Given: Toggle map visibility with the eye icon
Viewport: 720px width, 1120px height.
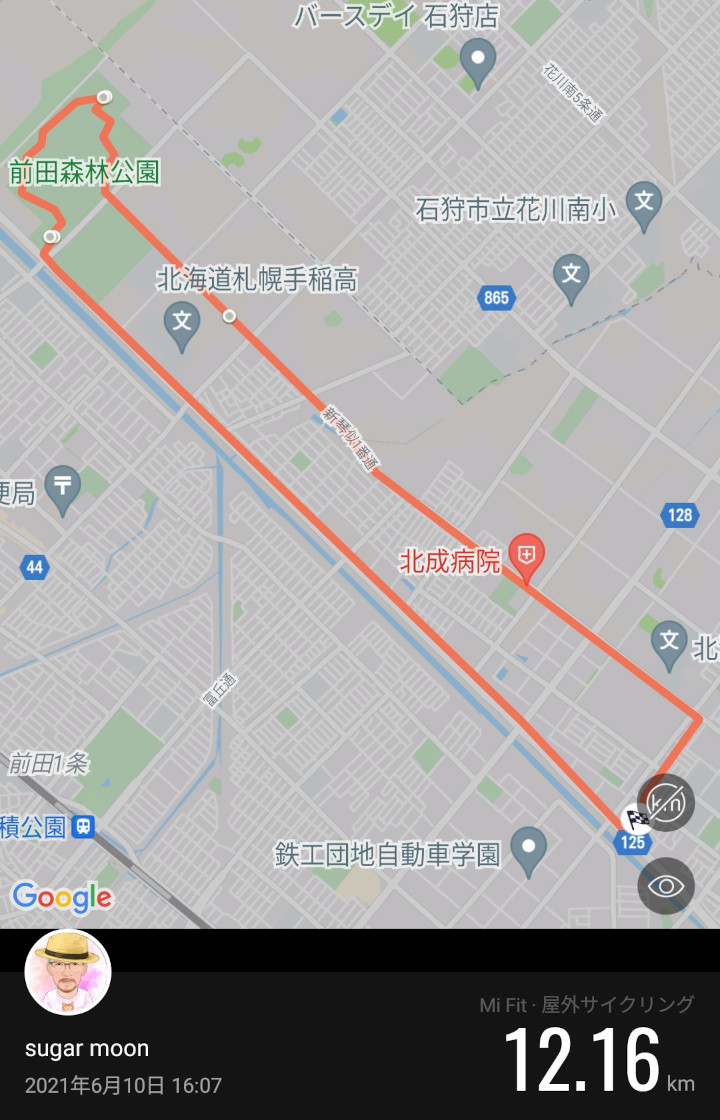Looking at the screenshot, I should tap(666, 885).
